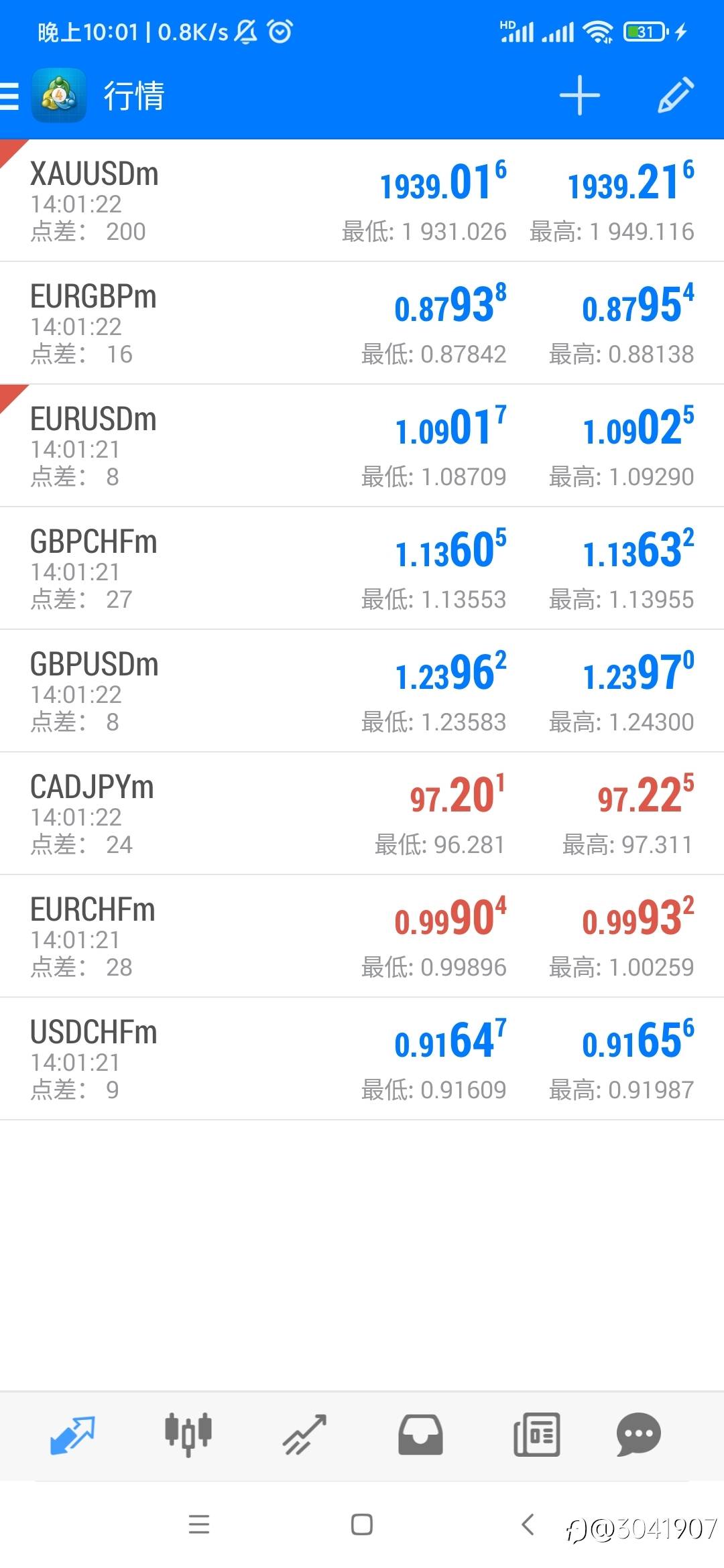Image resolution: width=724 pixels, height=1568 pixels.
Task: Open the EURCHFm quote row
Action: (x=362, y=936)
